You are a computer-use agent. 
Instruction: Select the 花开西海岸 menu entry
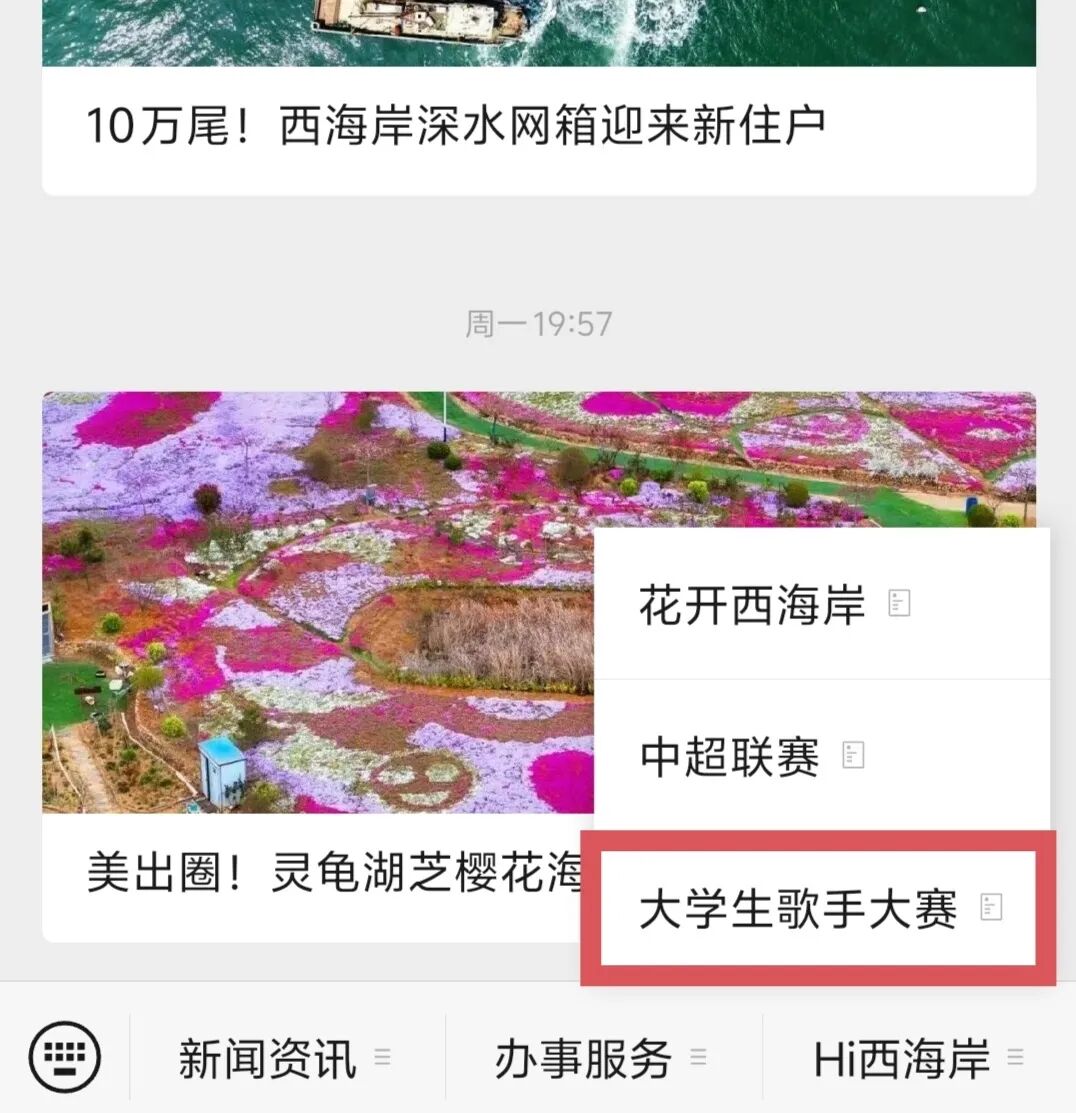[x=752, y=604]
